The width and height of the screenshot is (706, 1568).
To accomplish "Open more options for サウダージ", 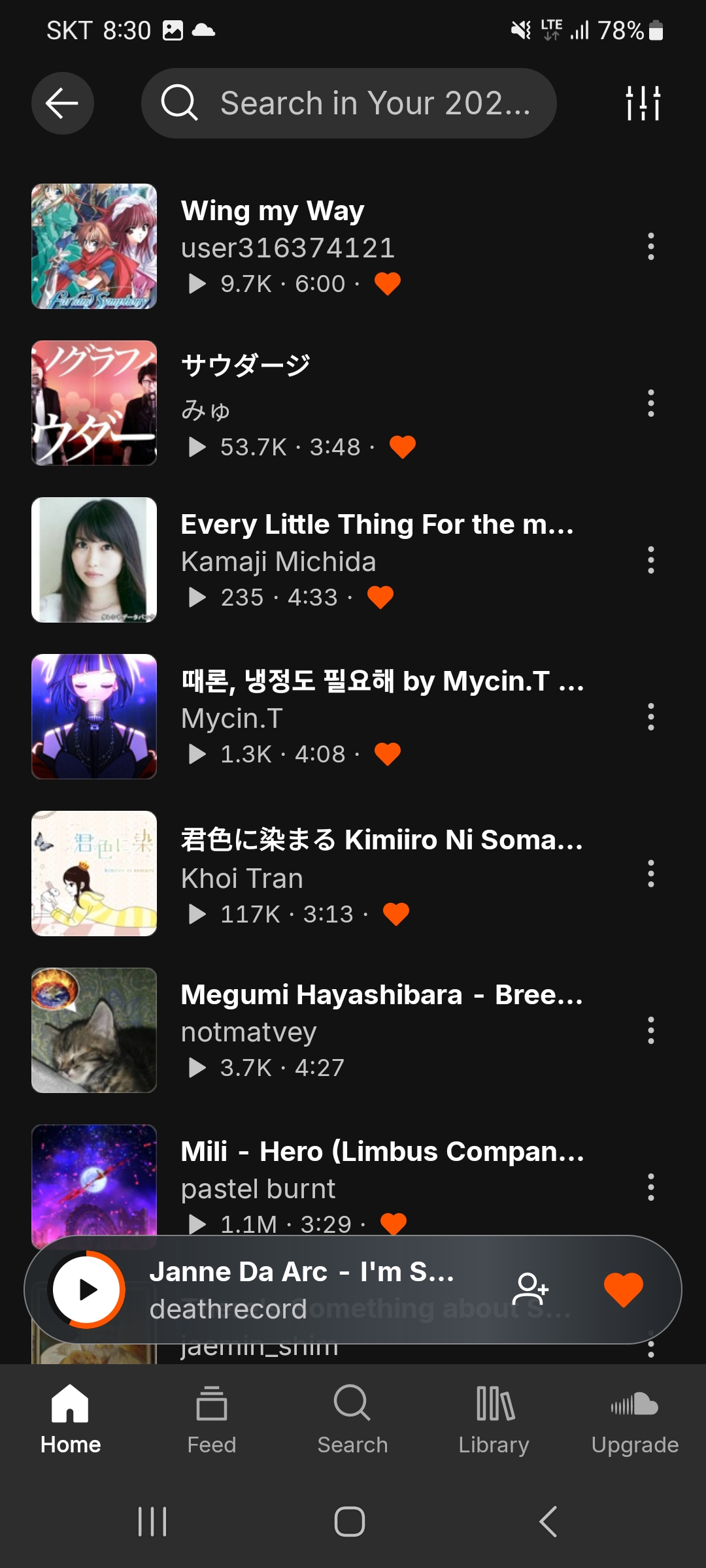I will (650, 403).
